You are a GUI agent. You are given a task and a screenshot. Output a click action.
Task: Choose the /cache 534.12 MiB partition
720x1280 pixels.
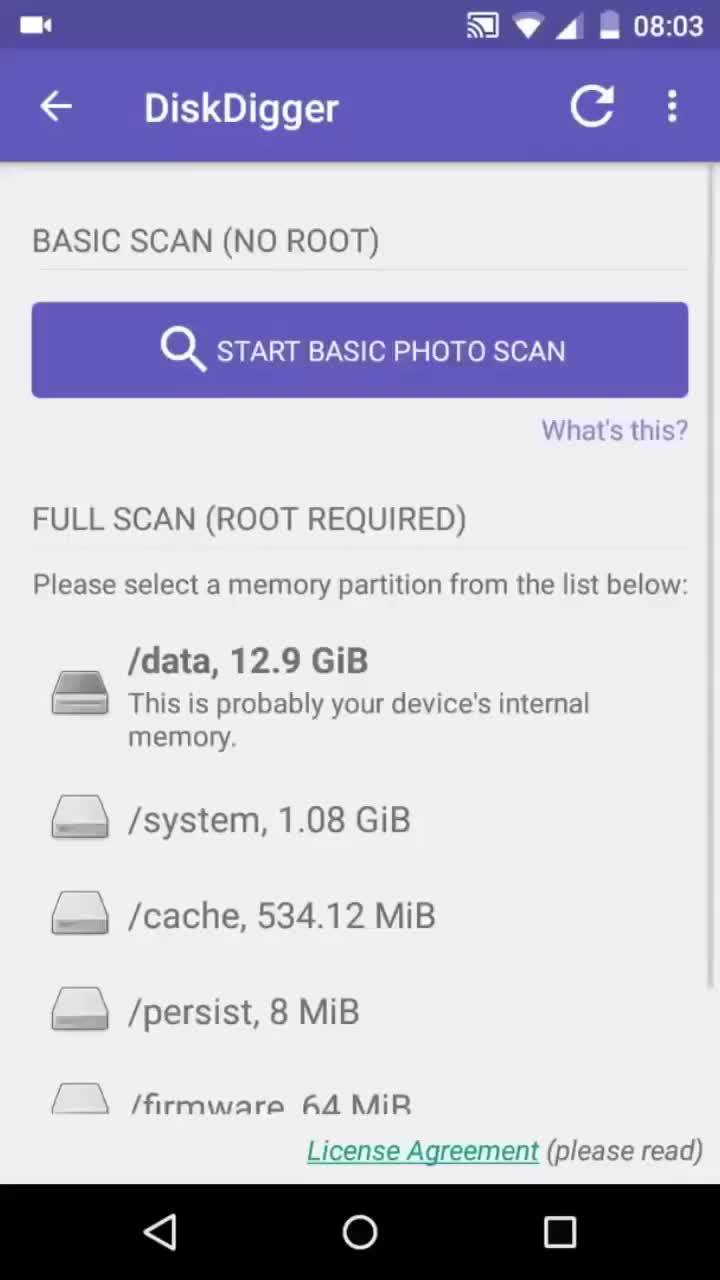(280, 916)
